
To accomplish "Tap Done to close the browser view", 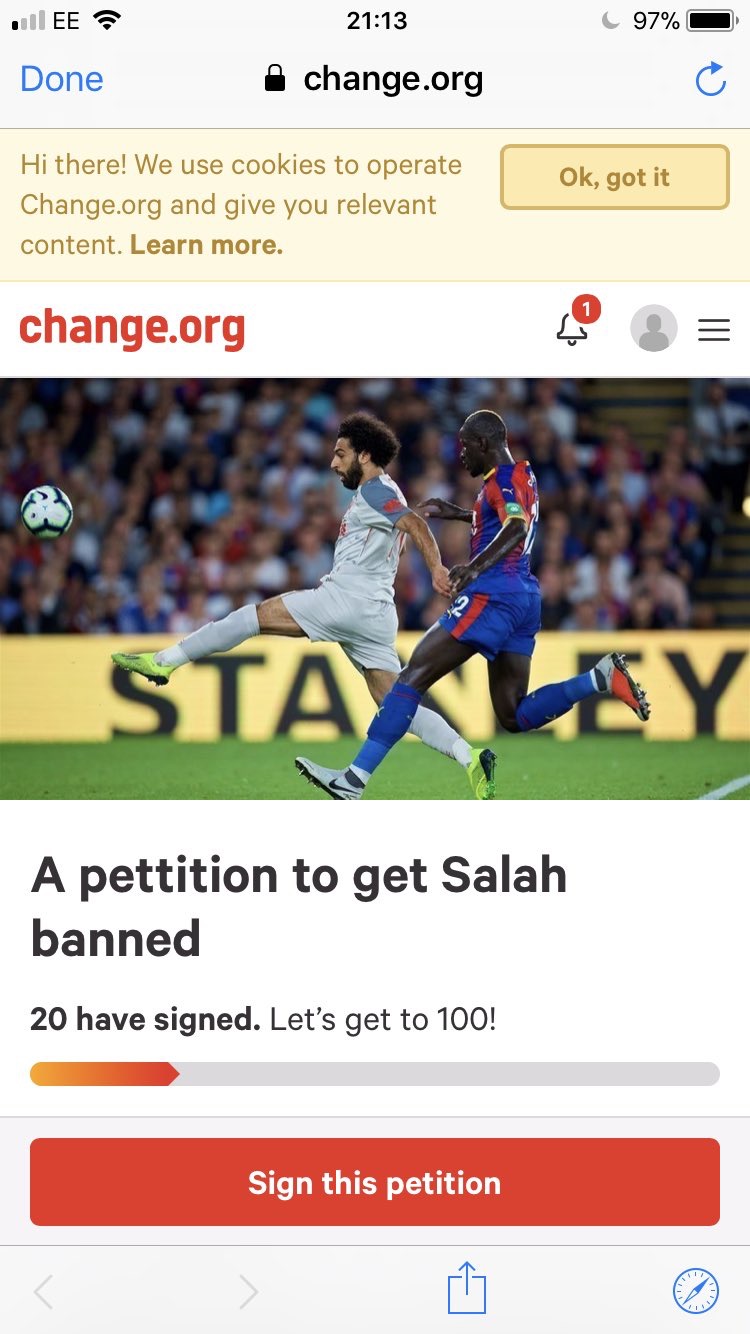I will point(62,79).
